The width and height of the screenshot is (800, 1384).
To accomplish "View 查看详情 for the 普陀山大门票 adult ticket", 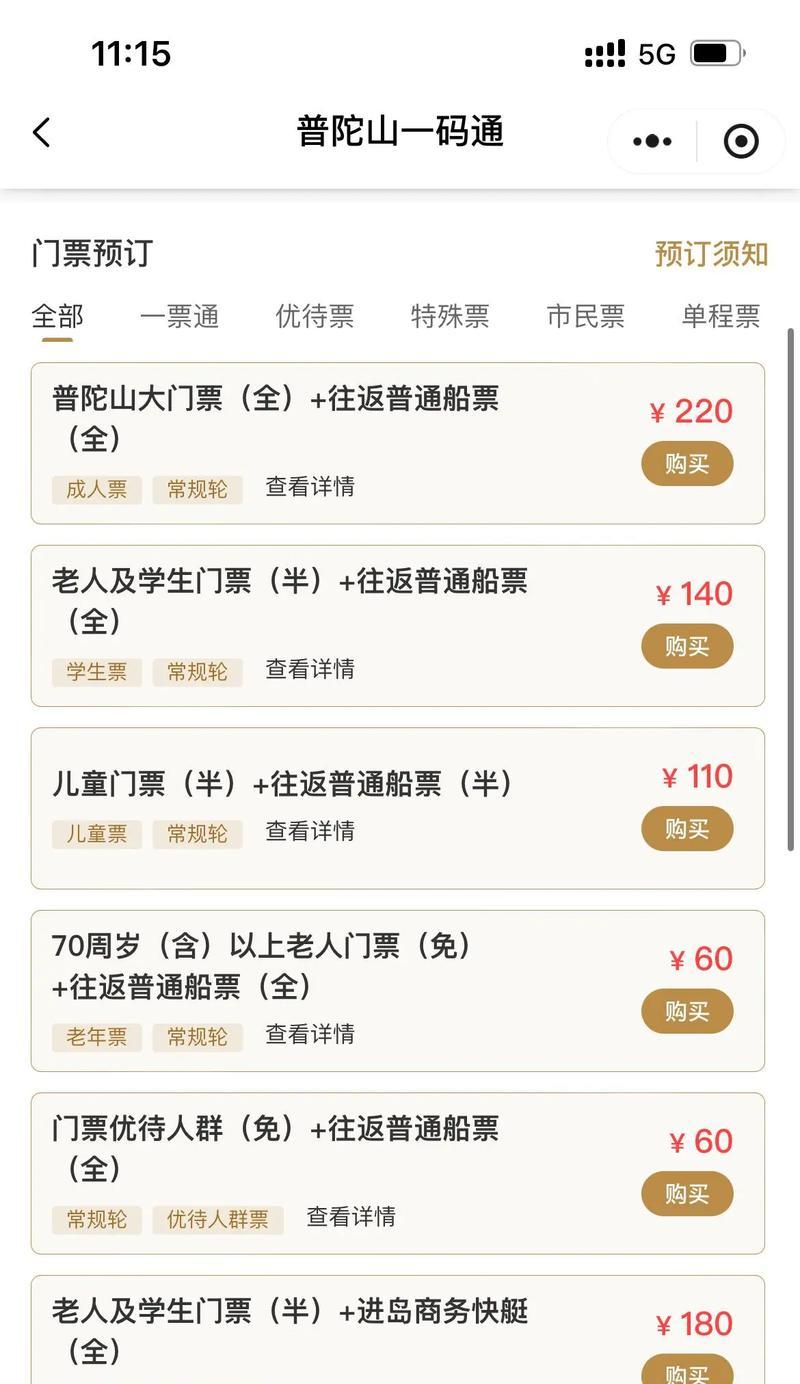I will [310, 487].
